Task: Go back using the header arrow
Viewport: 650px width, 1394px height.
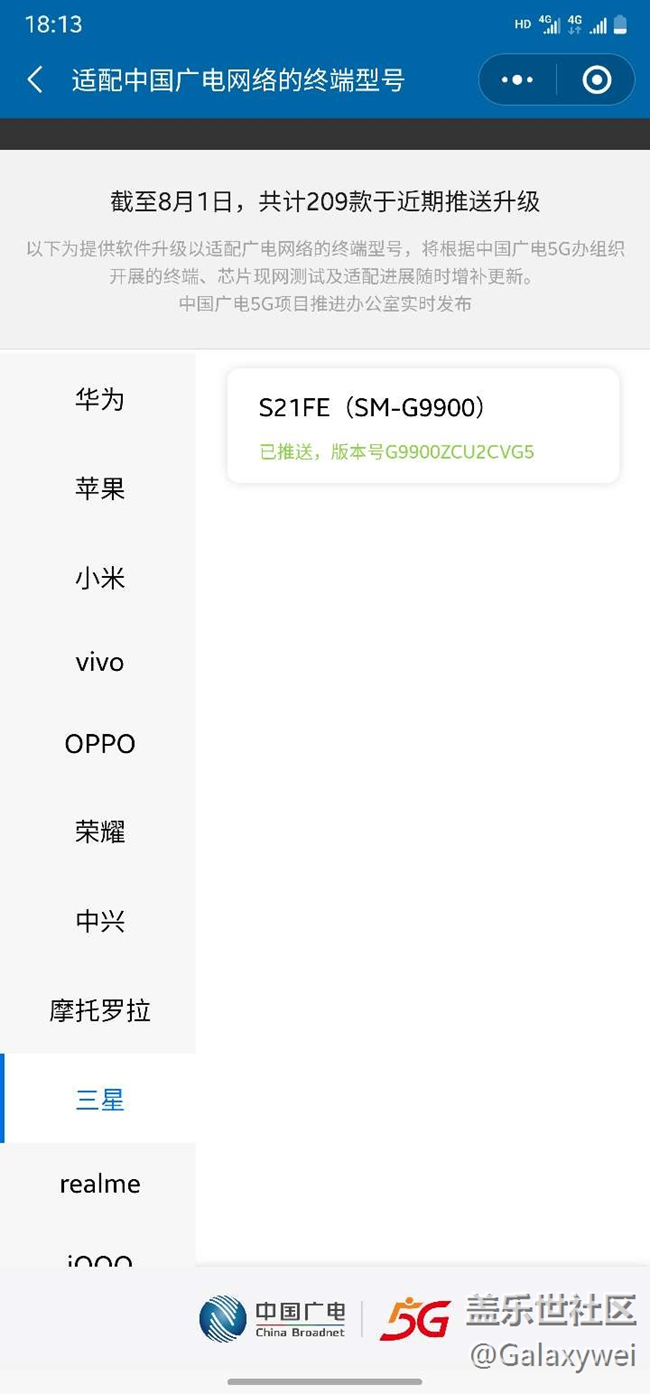Action: click(35, 80)
